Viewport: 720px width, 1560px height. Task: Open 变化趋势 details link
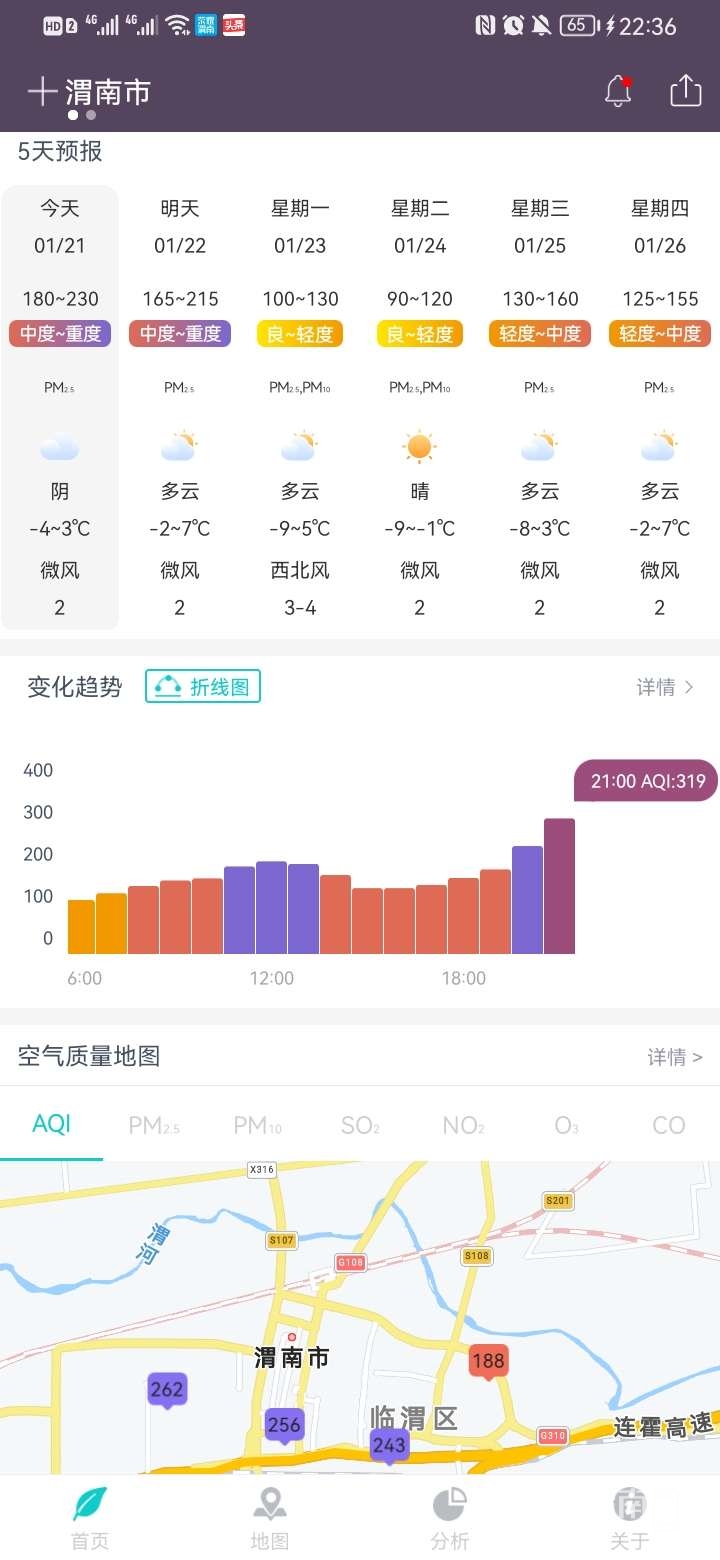click(665, 687)
